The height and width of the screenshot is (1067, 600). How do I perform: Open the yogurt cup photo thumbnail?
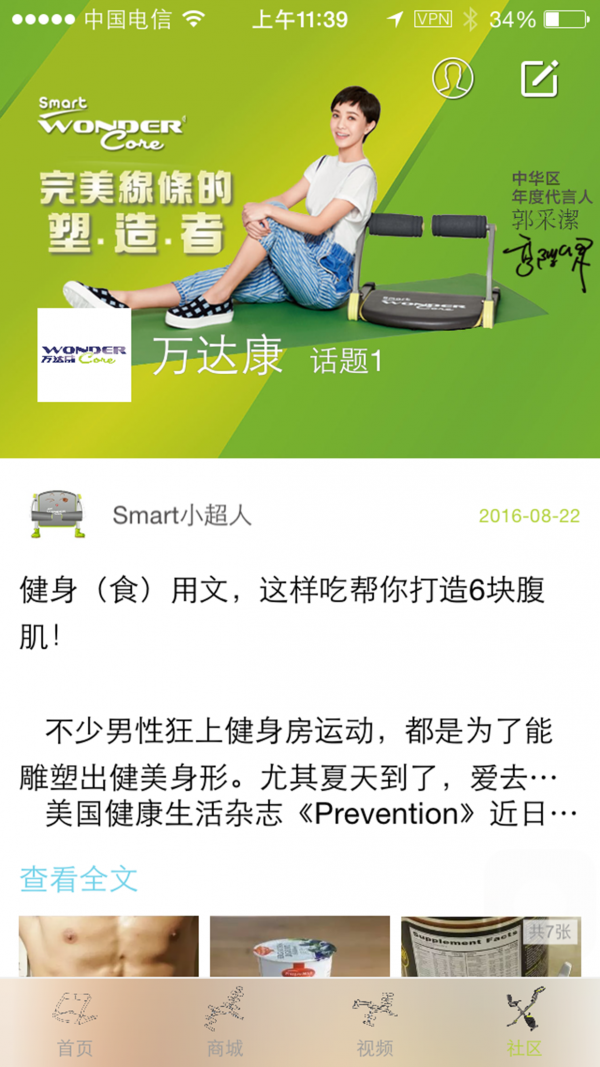(x=300, y=947)
